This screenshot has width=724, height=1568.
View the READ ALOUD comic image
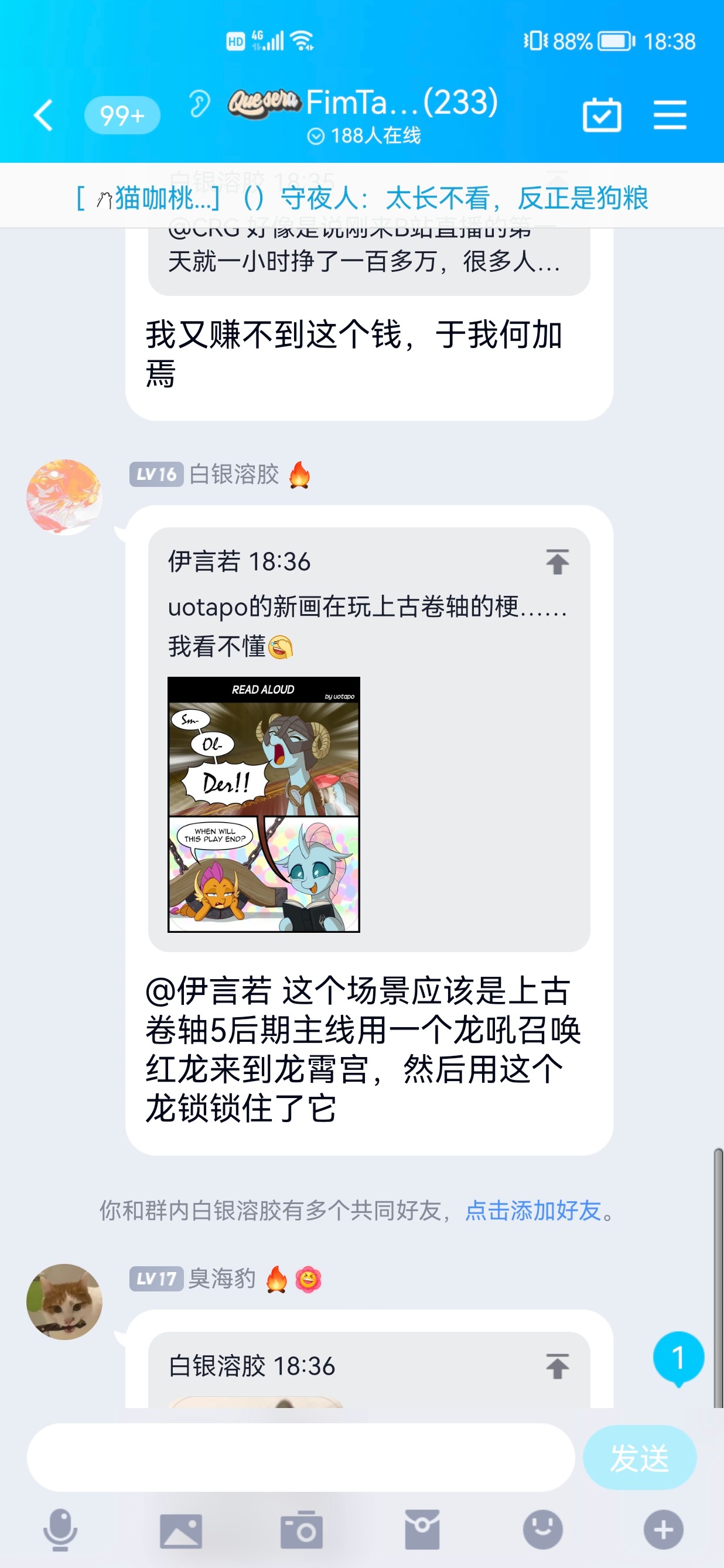point(264,803)
